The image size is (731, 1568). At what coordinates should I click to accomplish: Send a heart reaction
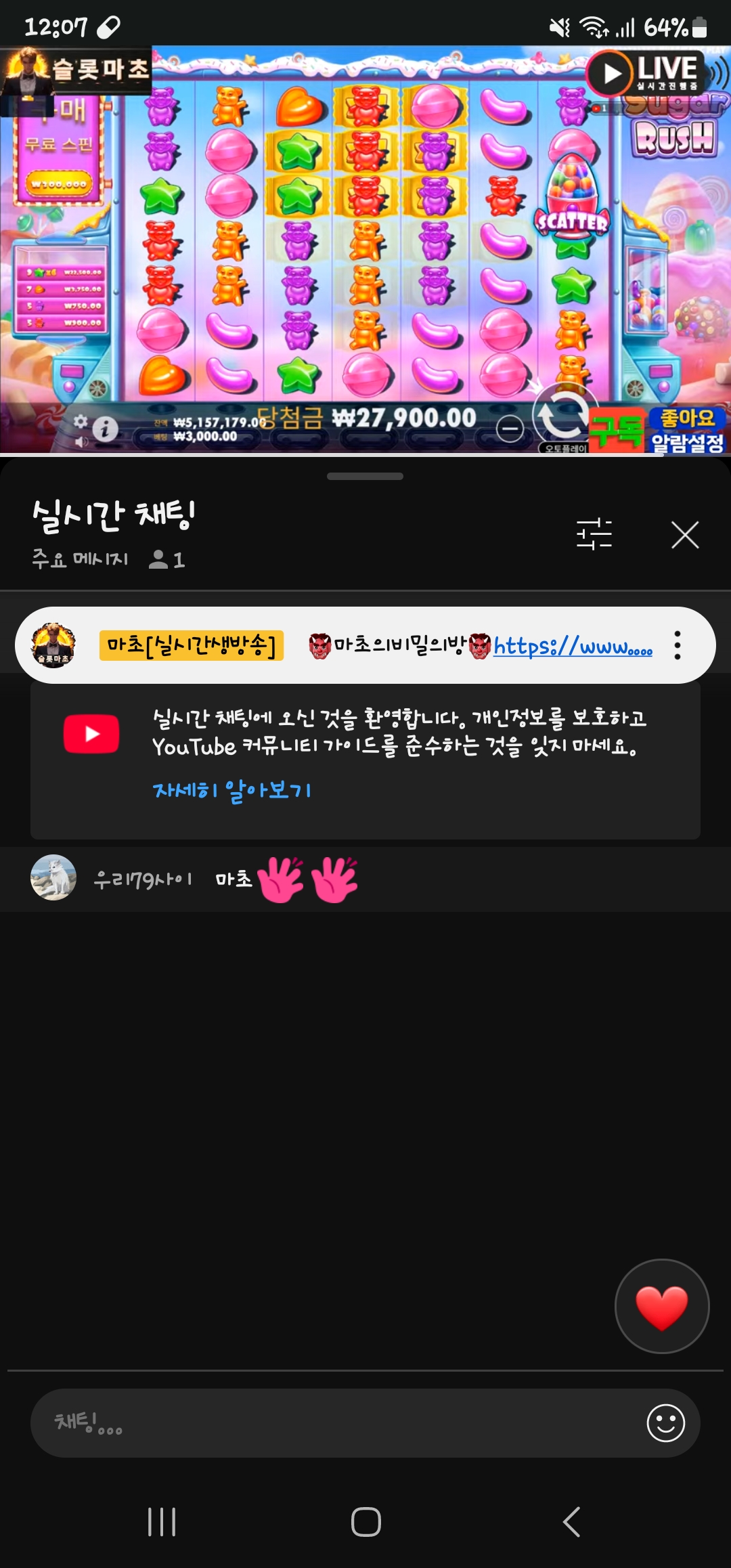point(661,1306)
